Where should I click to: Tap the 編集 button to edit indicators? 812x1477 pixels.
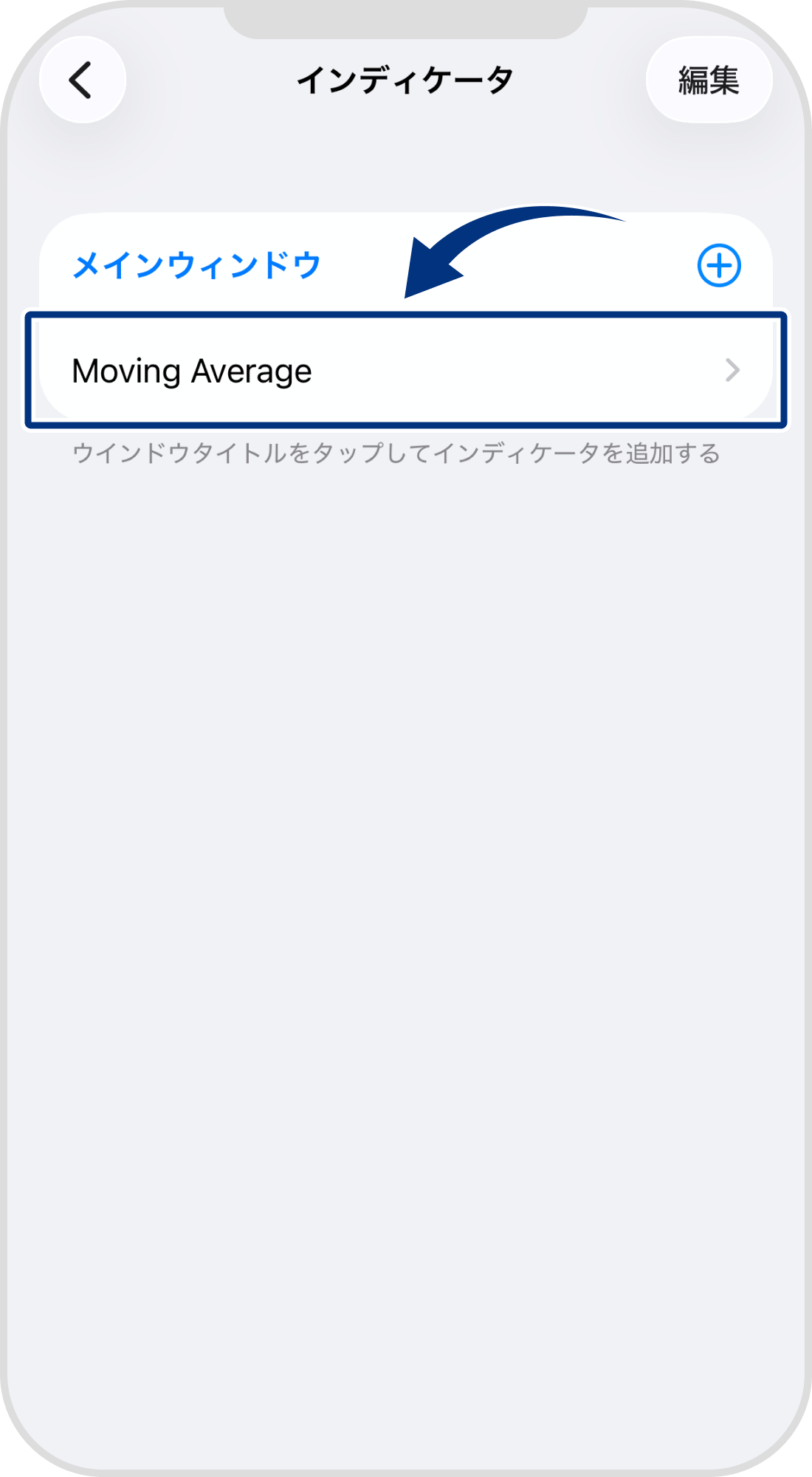coord(709,80)
